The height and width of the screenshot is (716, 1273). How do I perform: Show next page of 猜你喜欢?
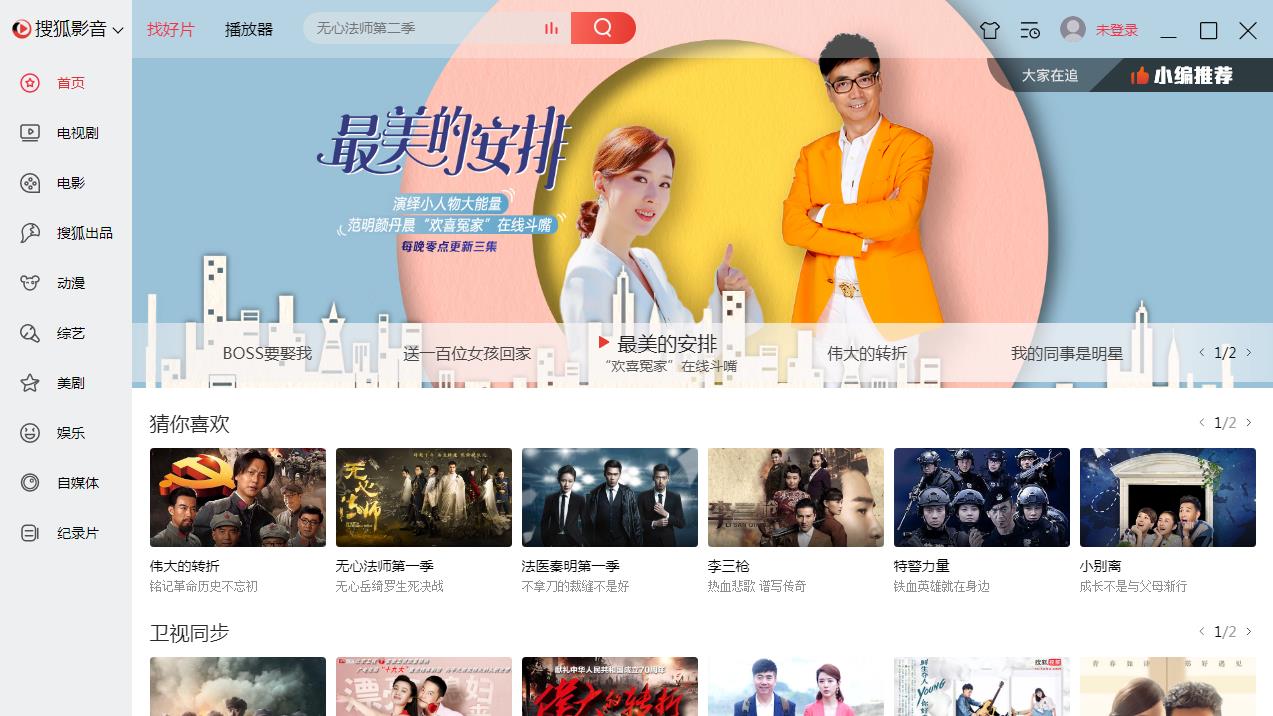(1248, 423)
